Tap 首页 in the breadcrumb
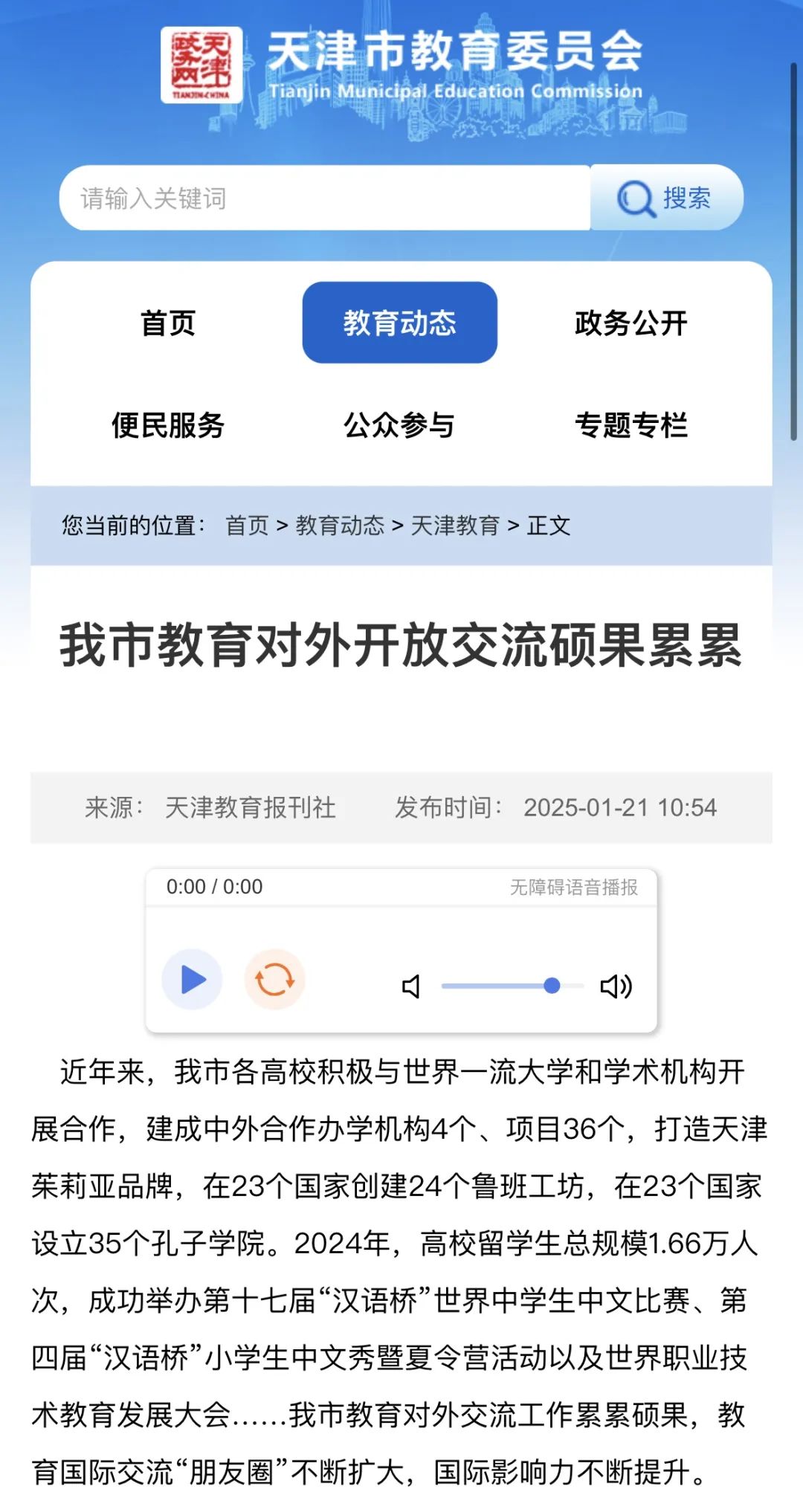Viewport: 803px width, 1512px height. 247,526
